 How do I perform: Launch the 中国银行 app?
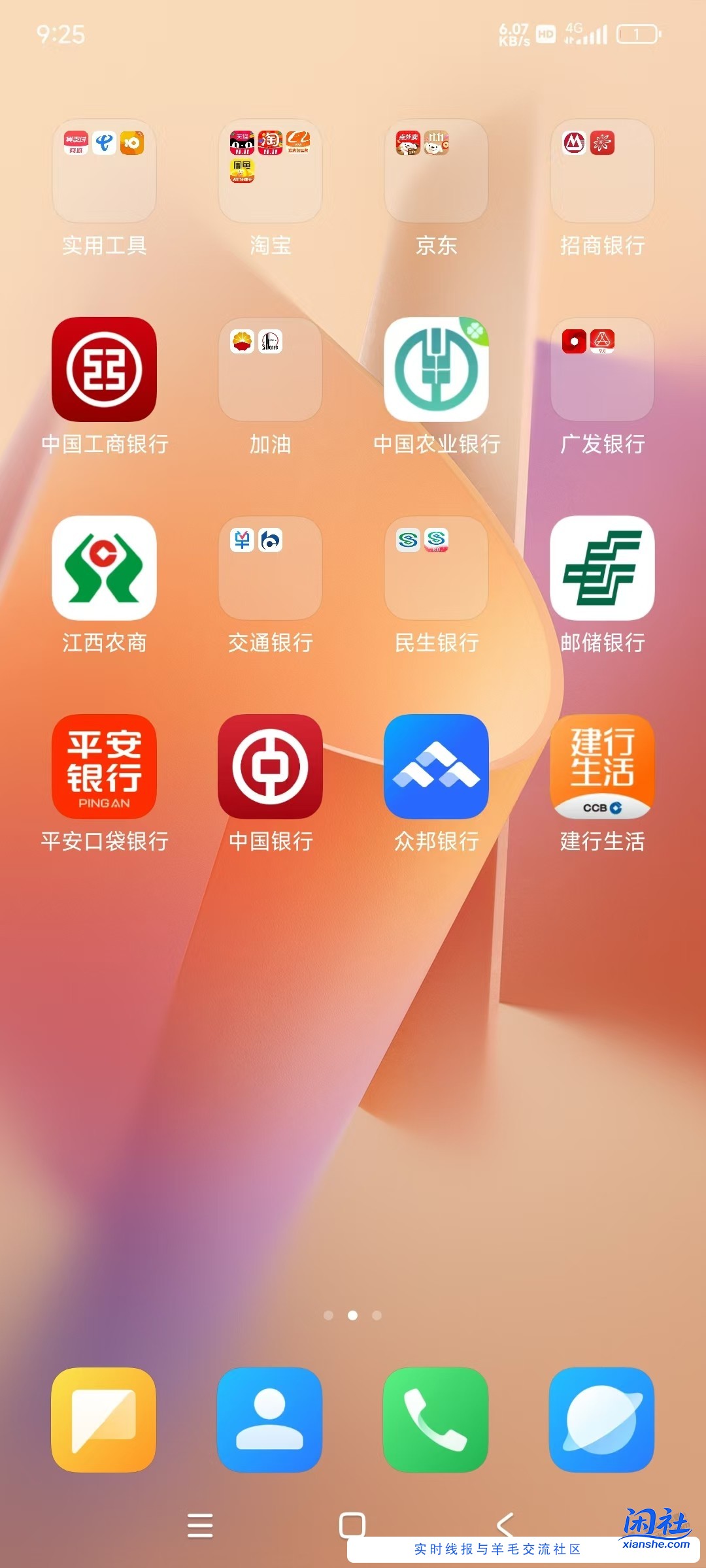(270, 768)
